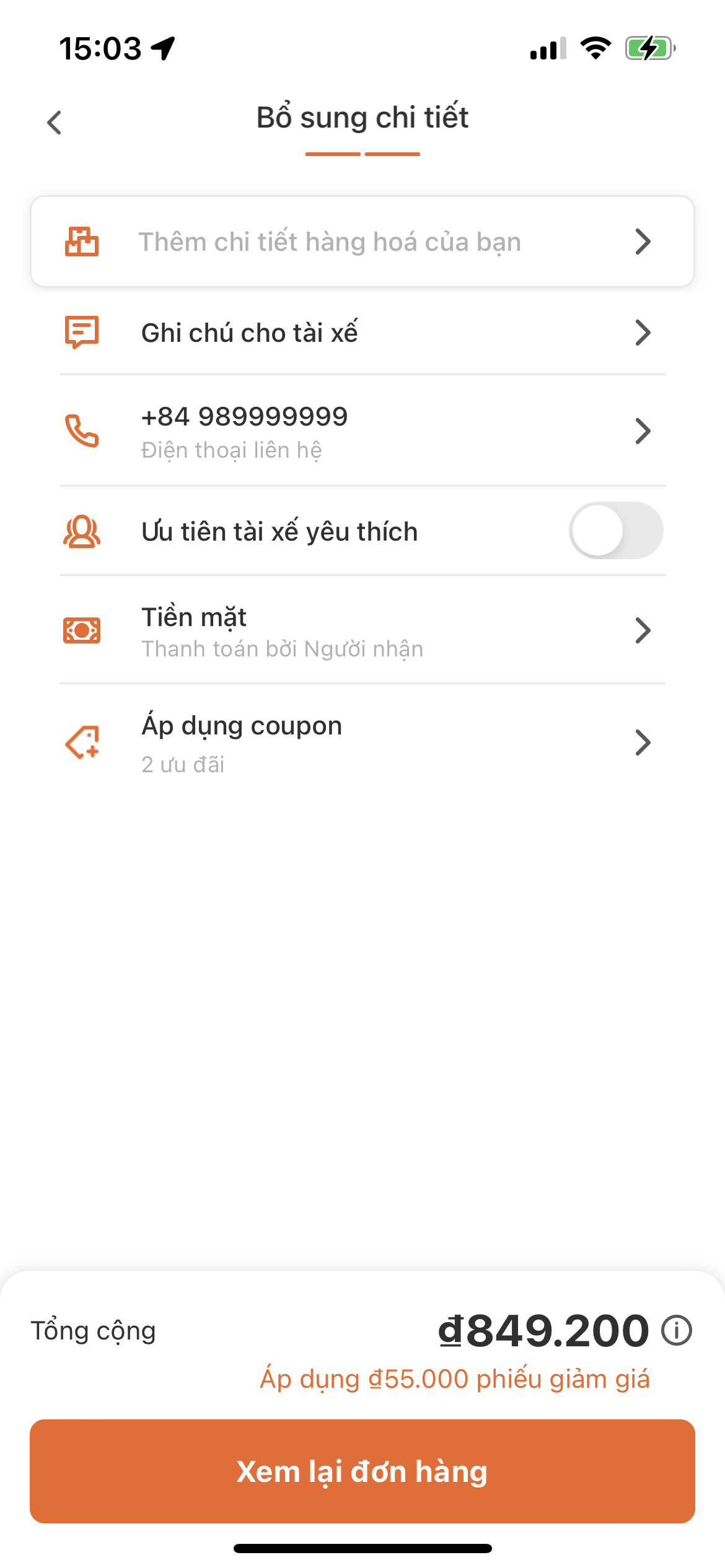Enable 'Ưu tiên tài xế yêu thích' switch
Image resolution: width=725 pixels, height=1568 pixels.
[x=615, y=531]
